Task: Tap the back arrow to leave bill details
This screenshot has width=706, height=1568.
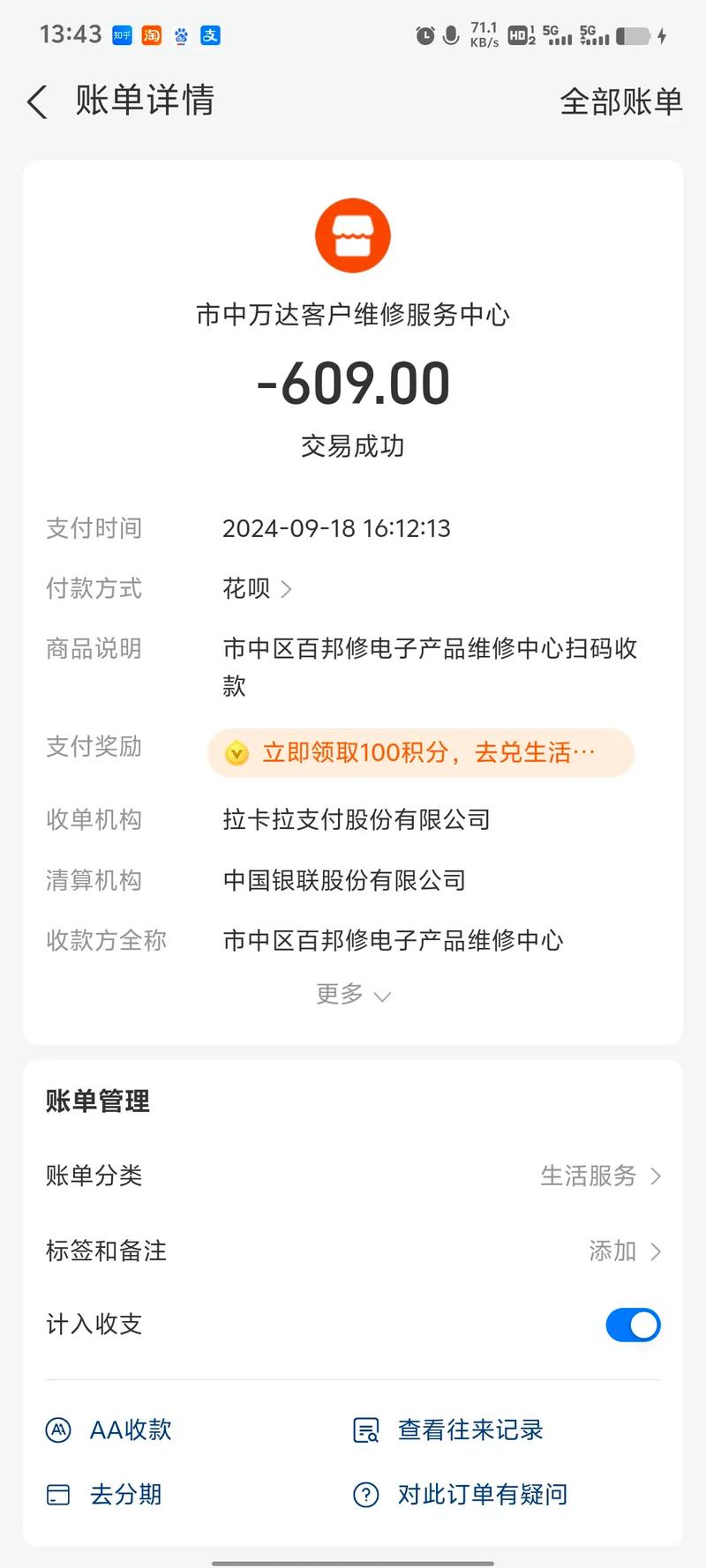Action: (35, 101)
